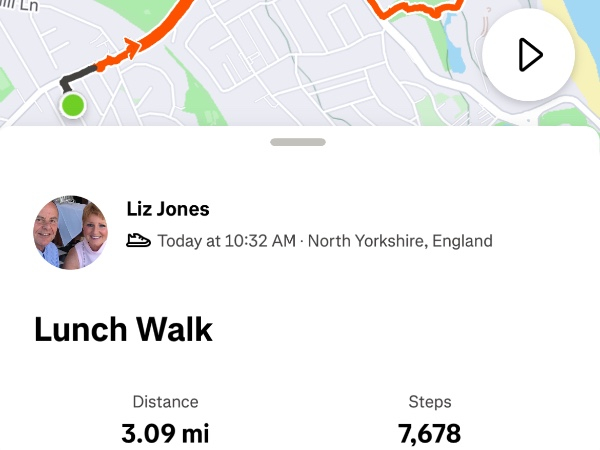Play the route flyover animation

coord(528,55)
